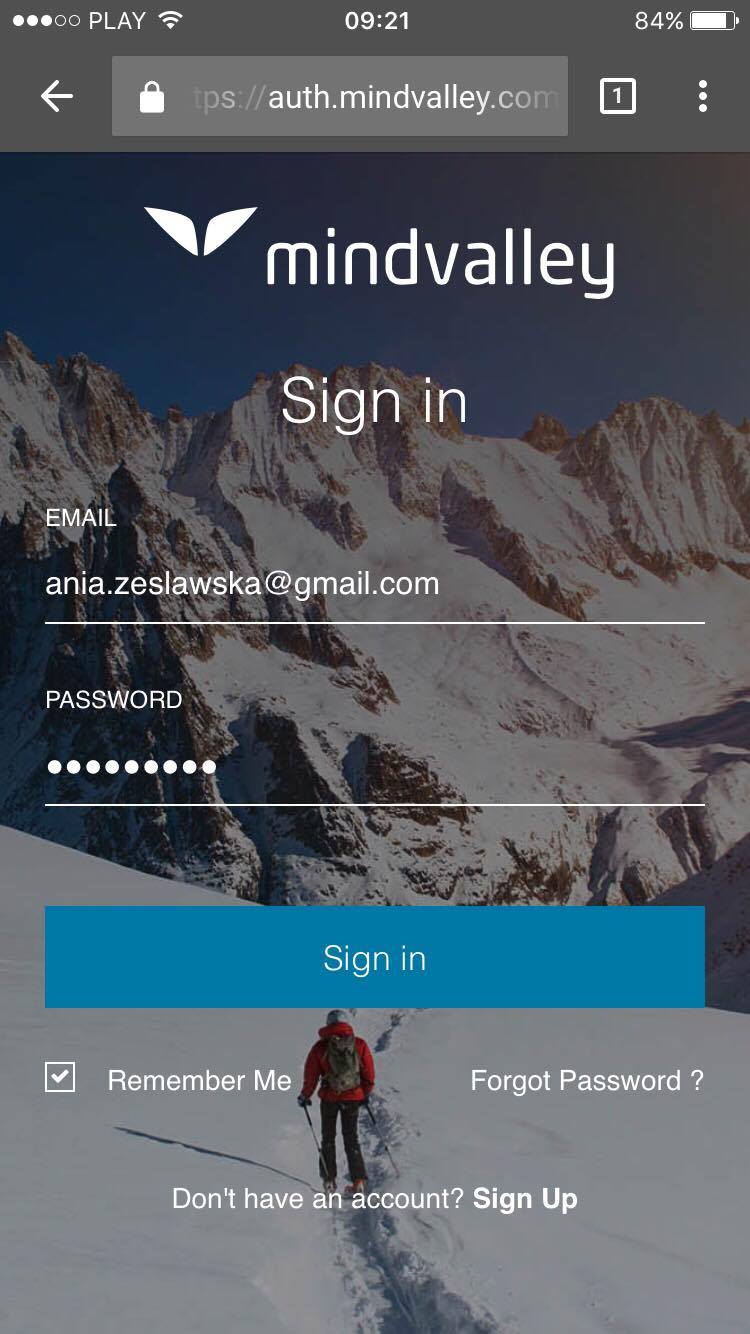The height and width of the screenshot is (1334, 750).
Task: Open the Forgot Password link
Action: (x=587, y=1081)
